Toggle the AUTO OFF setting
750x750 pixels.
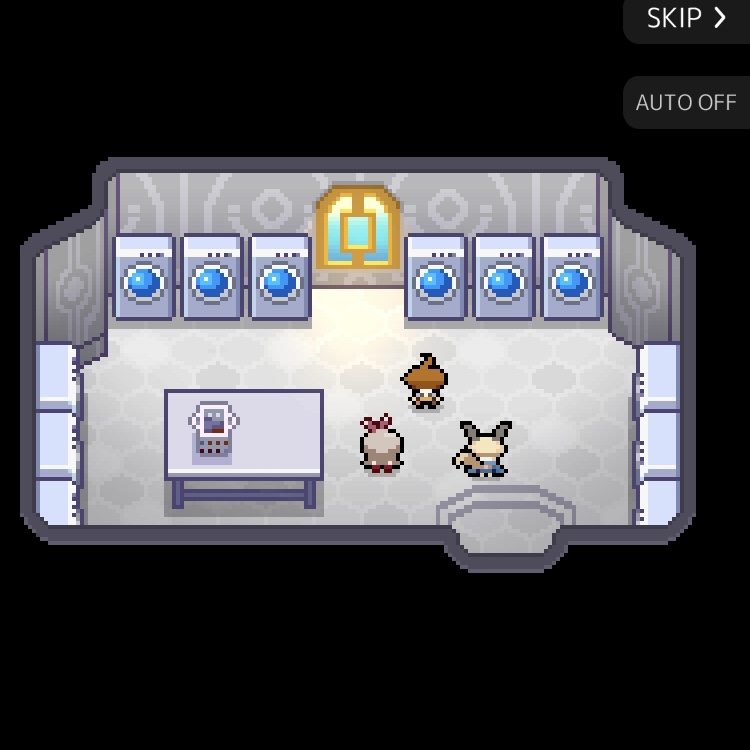686,102
